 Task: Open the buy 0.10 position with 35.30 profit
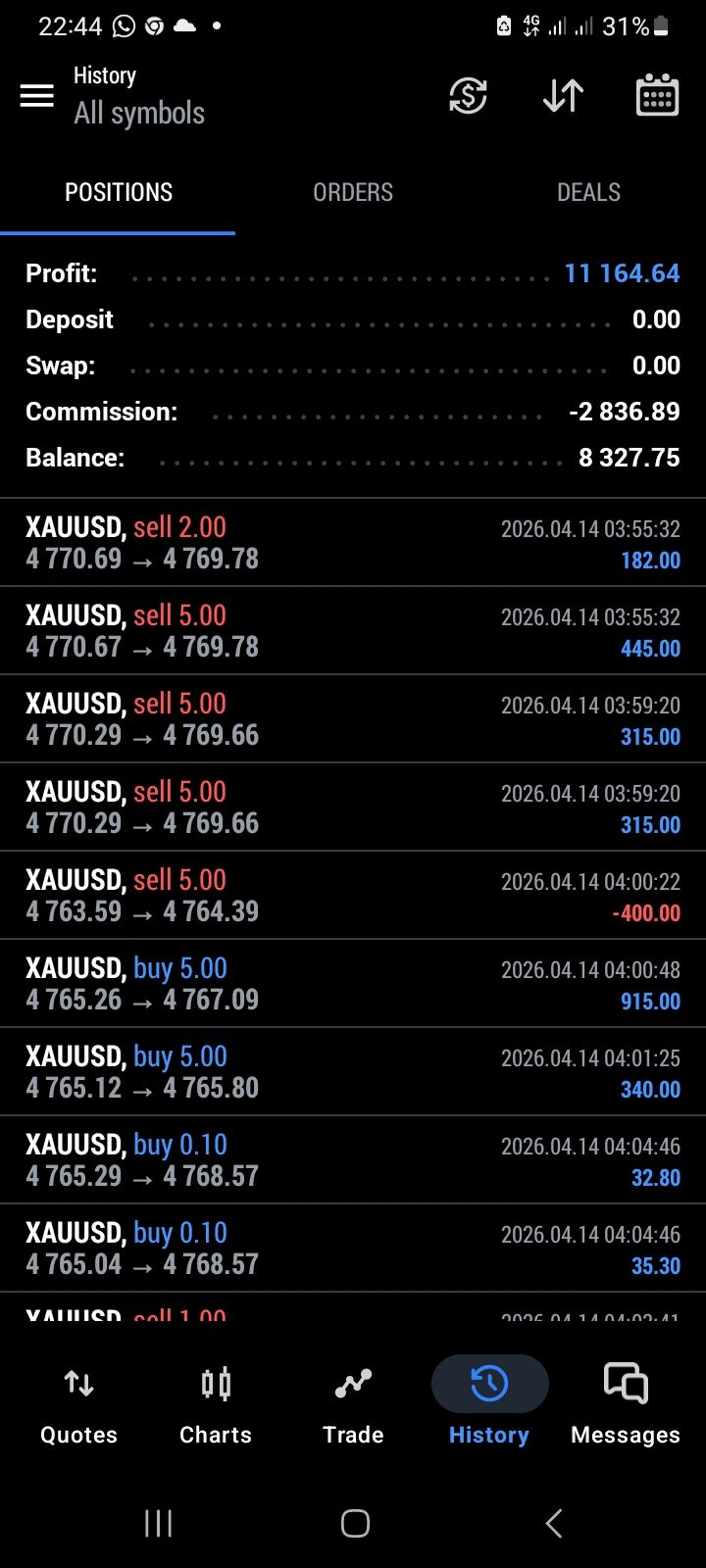pos(353,1249)
